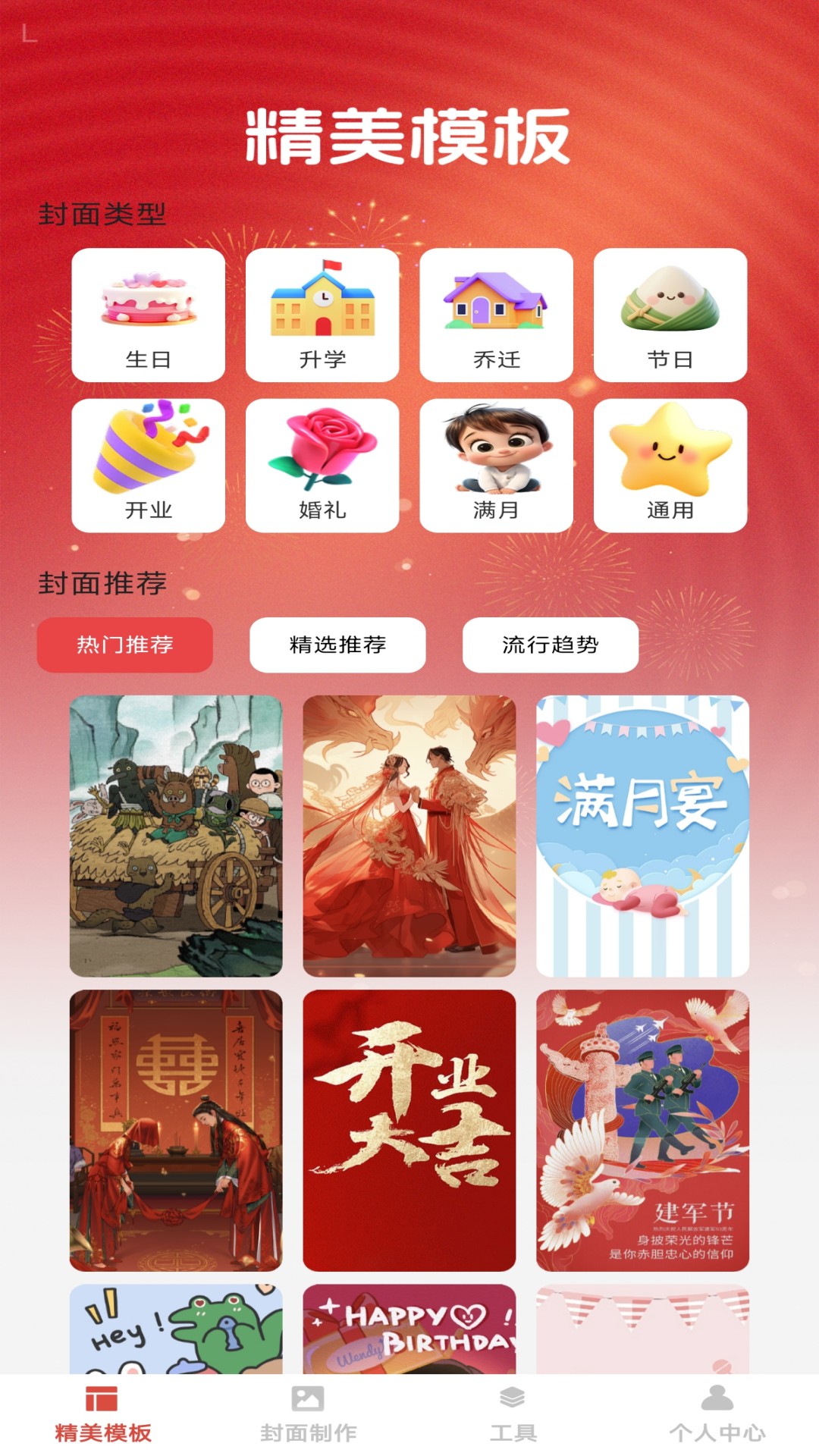Switch to the 精选推荐 tab
The height and width of the screenshot is (1456, 819).
(x=338, y=645)
